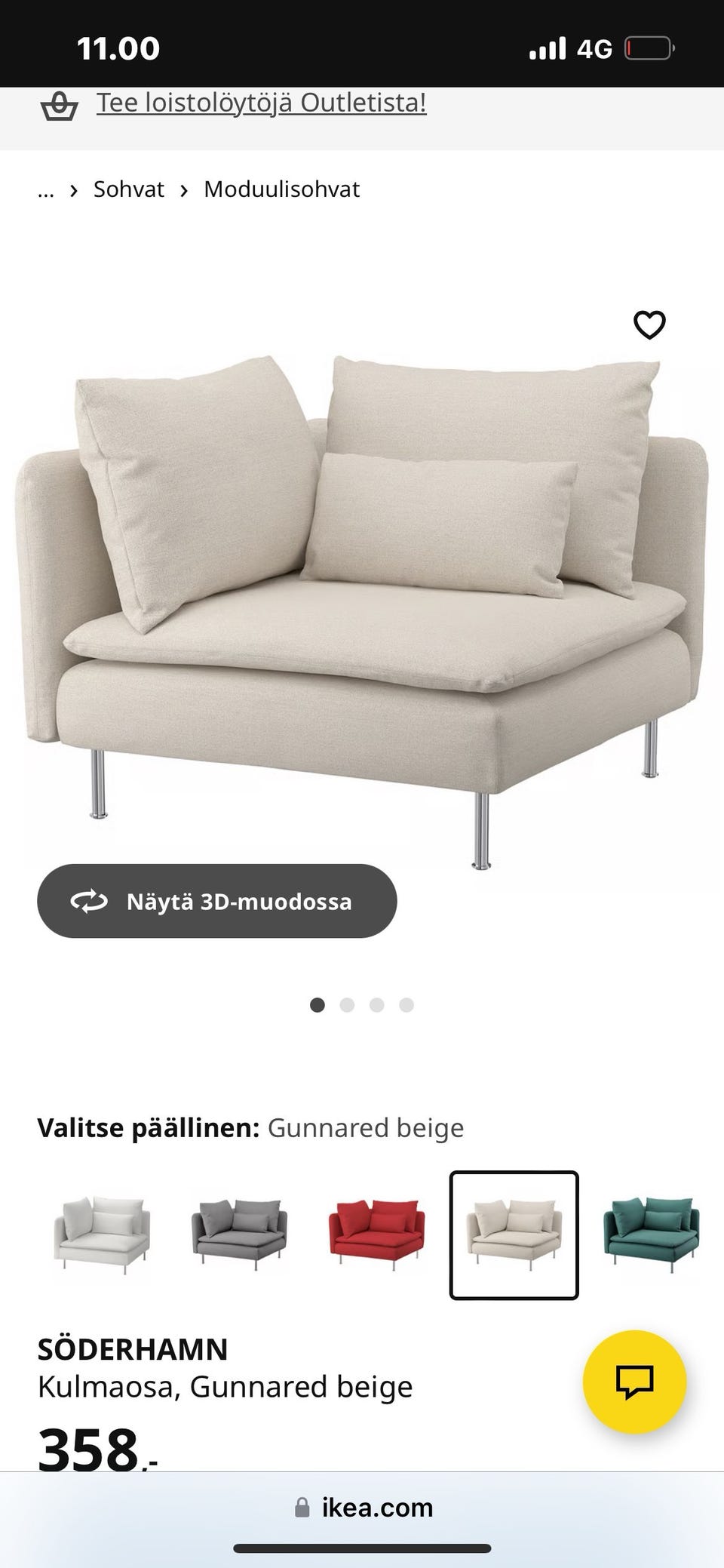The width and height of the screenshot is (724, 1568).
Task: Tap "Näytä 3D-muodossa" to view in 3D
Action: 217,901
